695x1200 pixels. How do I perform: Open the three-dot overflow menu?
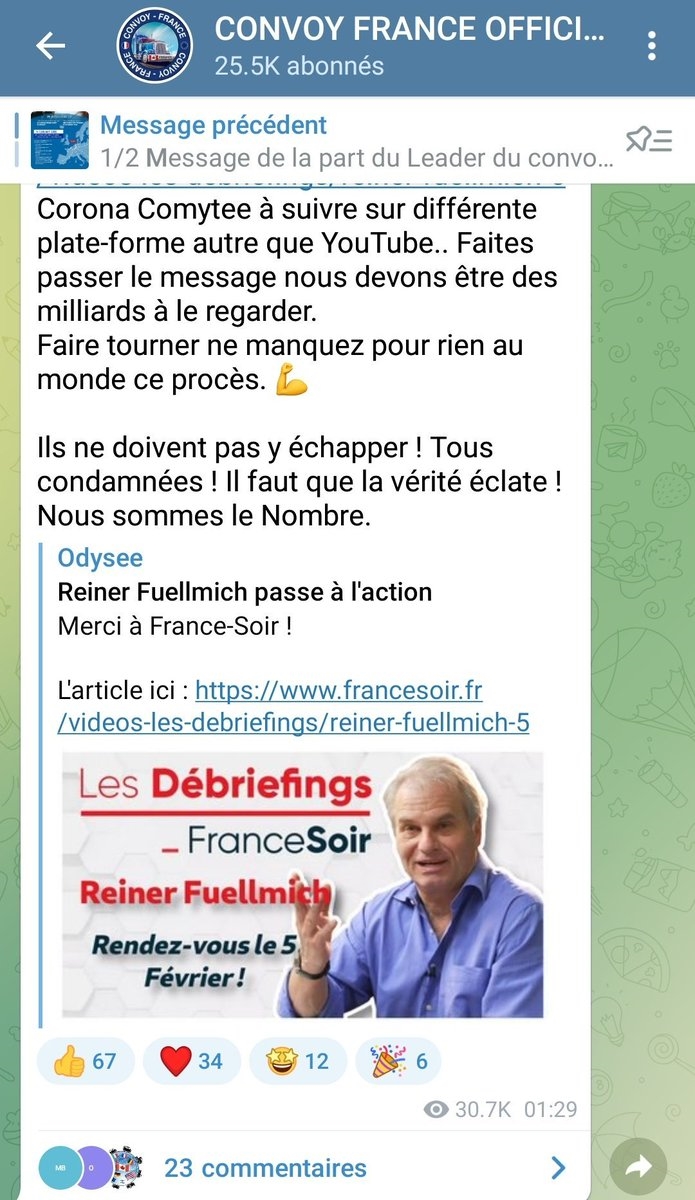[x=652, y=46]
